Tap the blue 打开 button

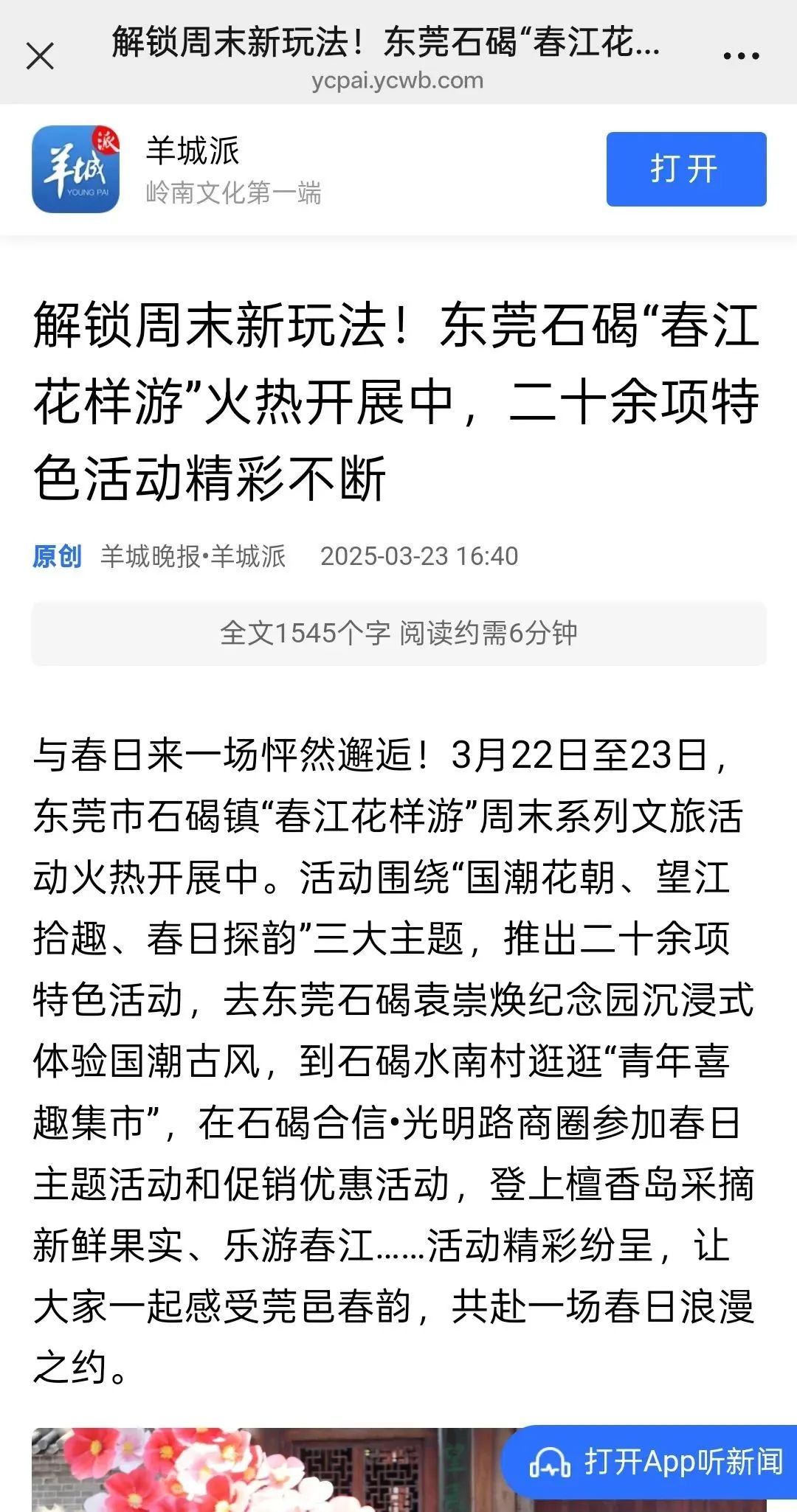686,169
